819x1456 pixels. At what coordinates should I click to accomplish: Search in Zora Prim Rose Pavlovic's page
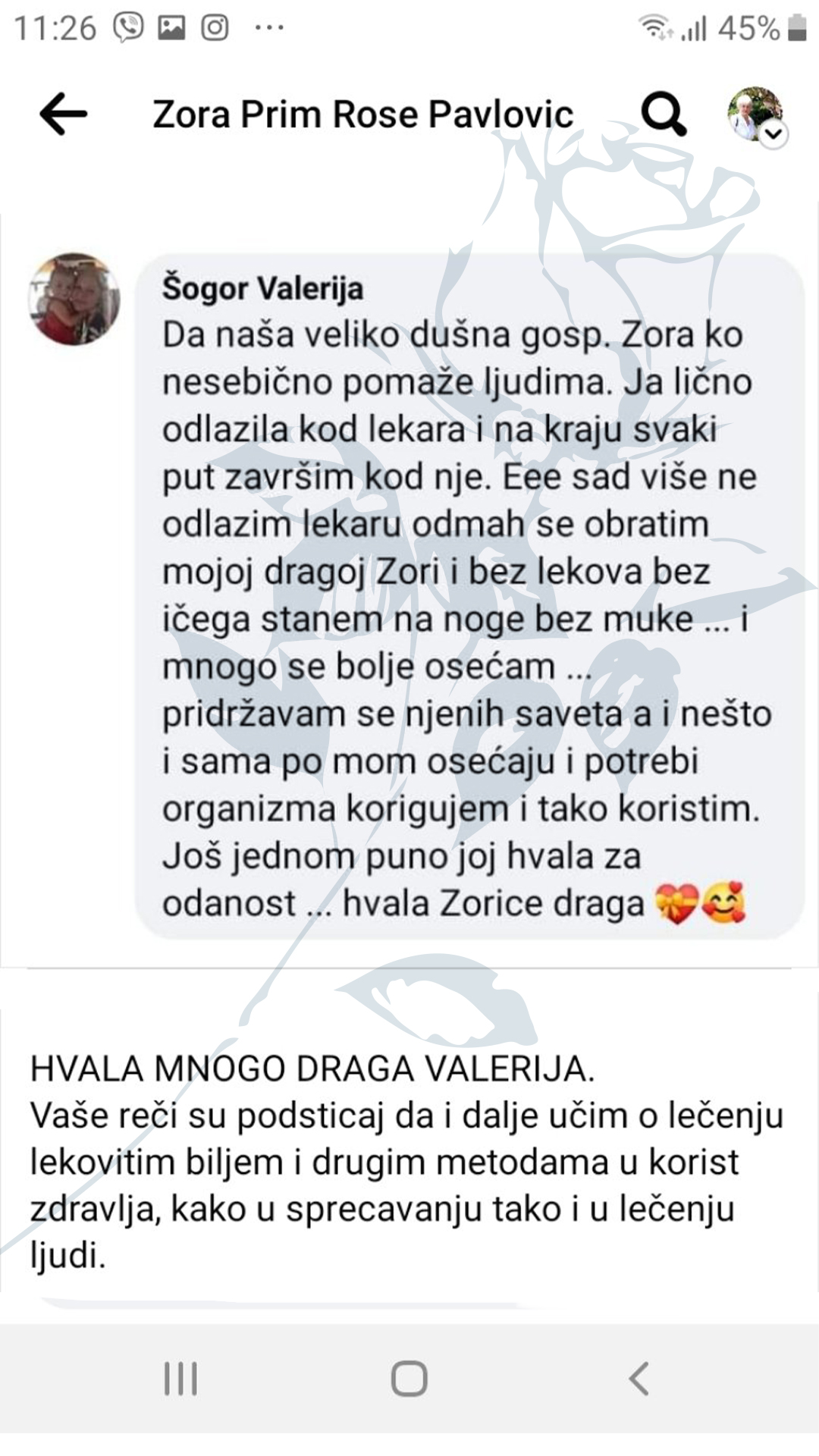(664, 115)
